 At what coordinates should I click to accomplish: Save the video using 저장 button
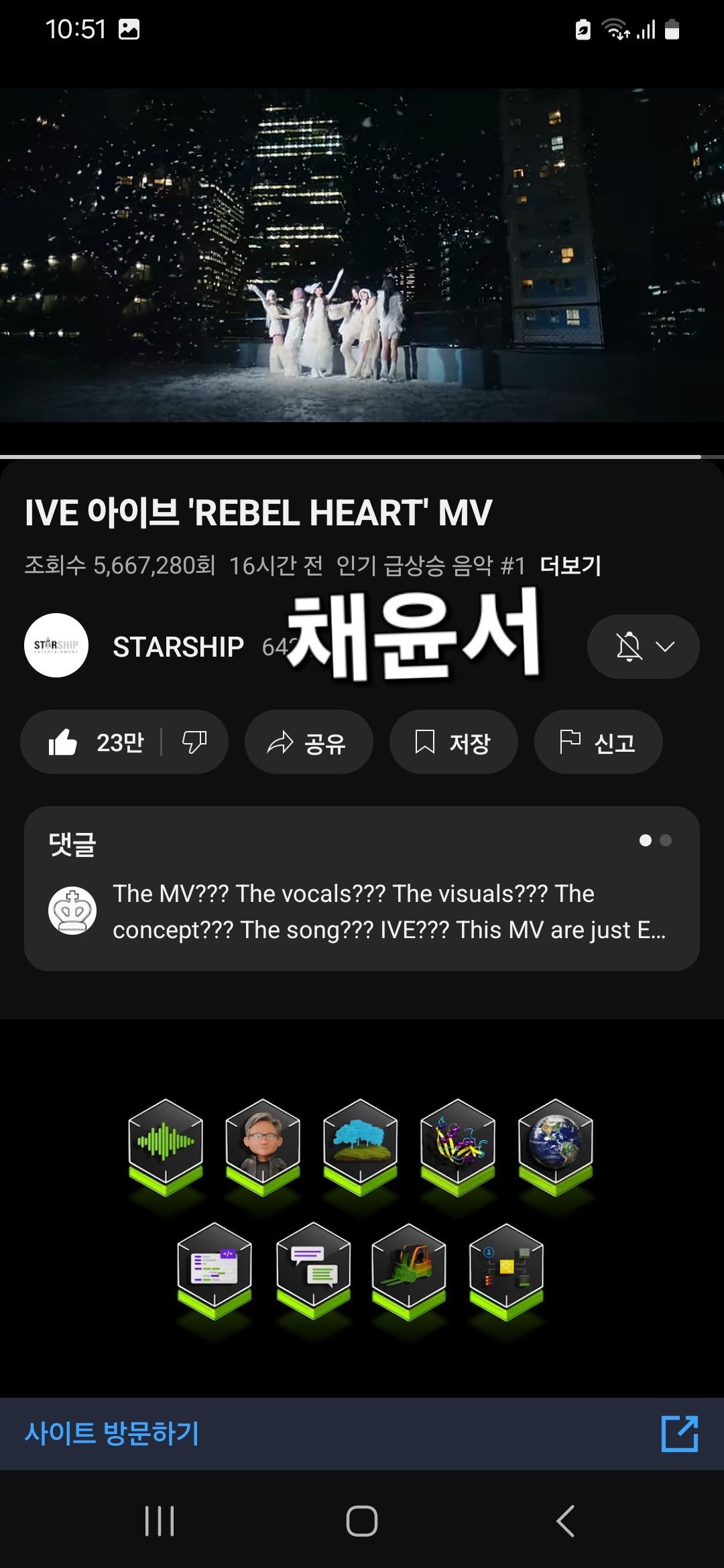coord(453,742)
